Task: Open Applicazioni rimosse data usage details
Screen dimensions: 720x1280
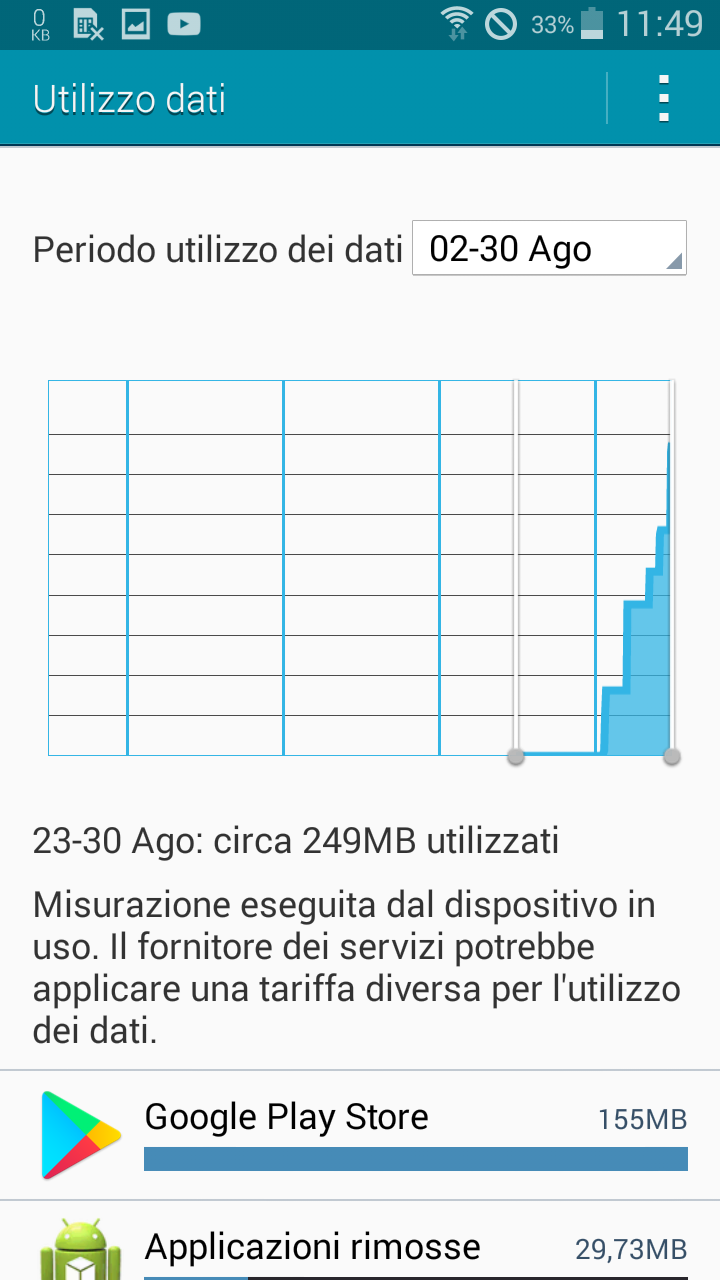Action: (x=360, y=1241)
